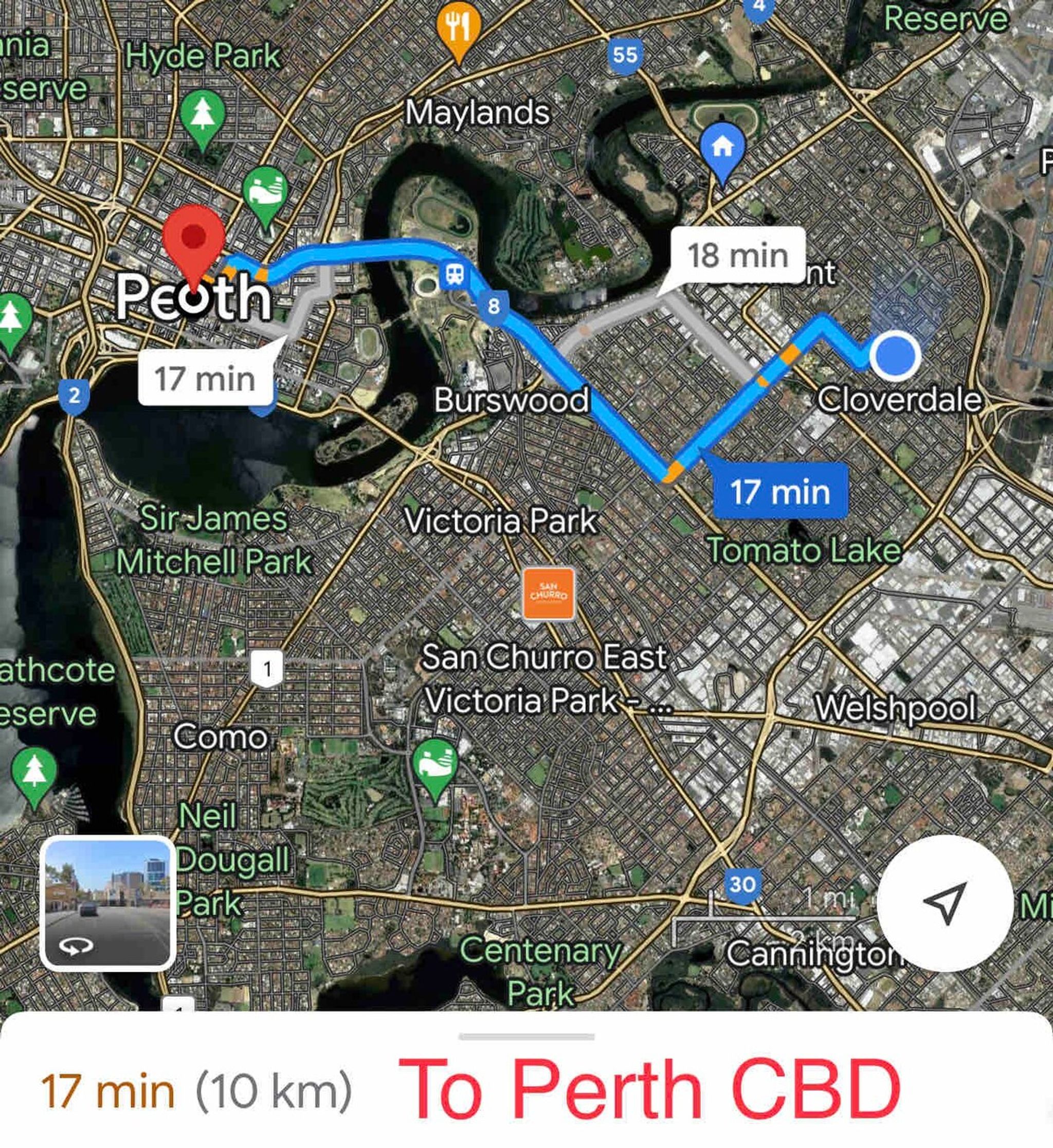The width and height of the screenshot is (1053, 1148).
Task: Tap the location arrow recenter button
Action: click(x=944, y=903)
